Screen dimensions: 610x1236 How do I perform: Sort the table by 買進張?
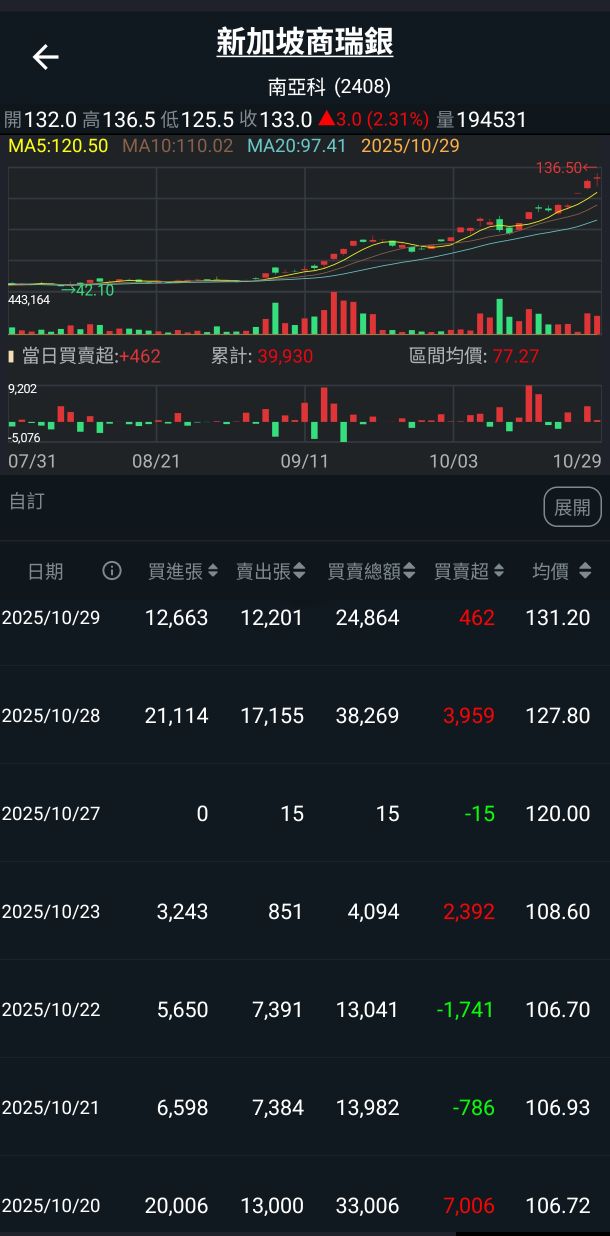[182, 571]
